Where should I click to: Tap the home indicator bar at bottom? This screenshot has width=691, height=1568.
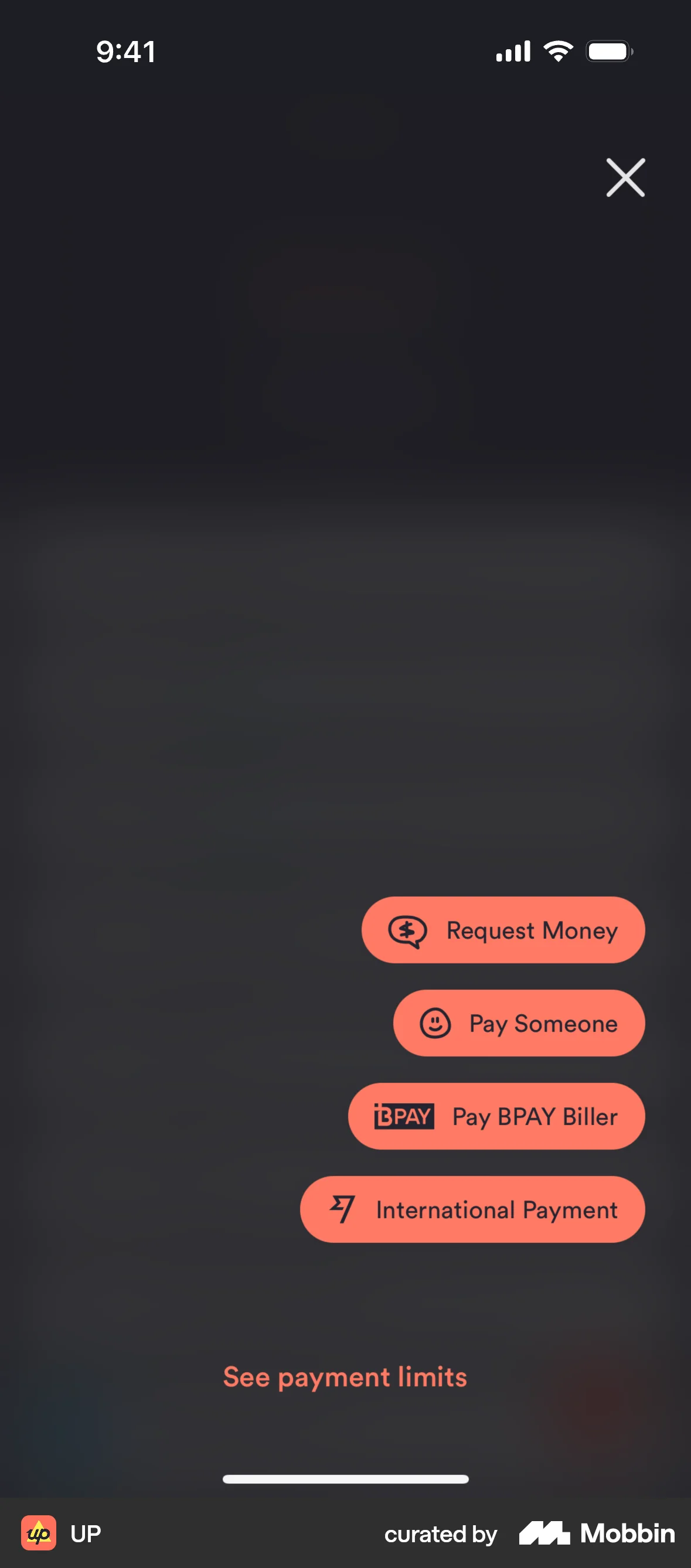(345, 1479)
